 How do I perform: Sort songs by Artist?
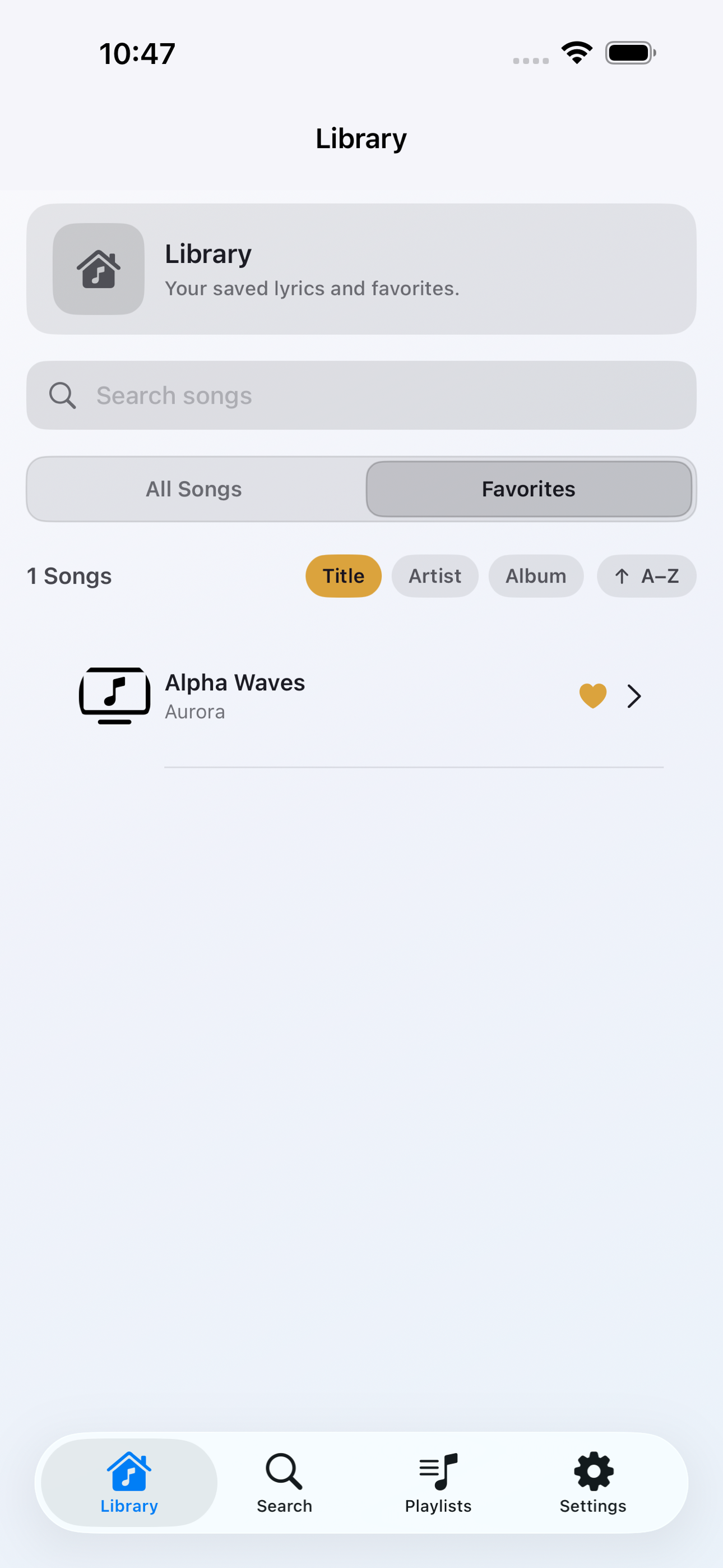434,576
